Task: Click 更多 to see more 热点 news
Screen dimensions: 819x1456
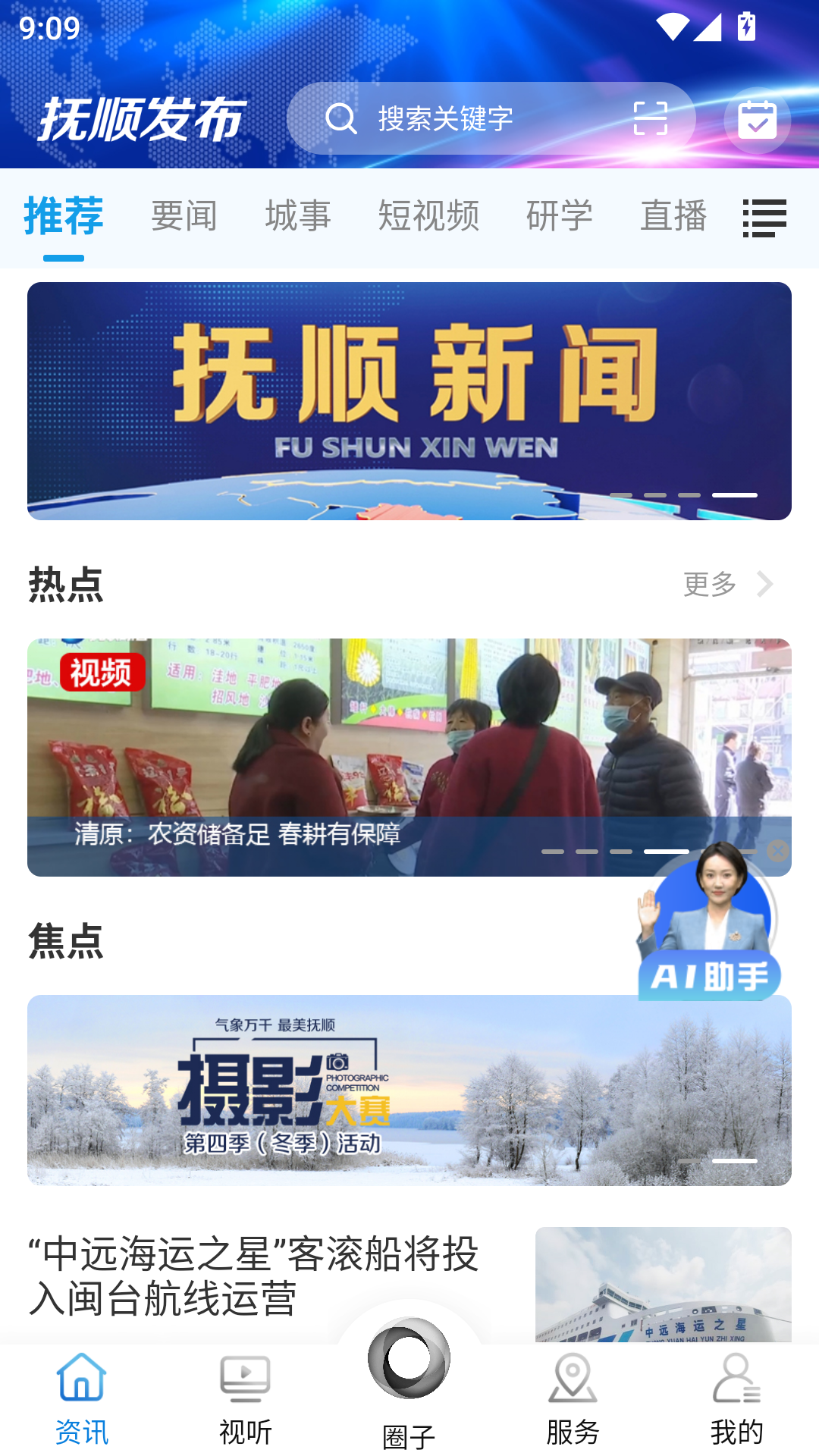Action: (711, 584)
